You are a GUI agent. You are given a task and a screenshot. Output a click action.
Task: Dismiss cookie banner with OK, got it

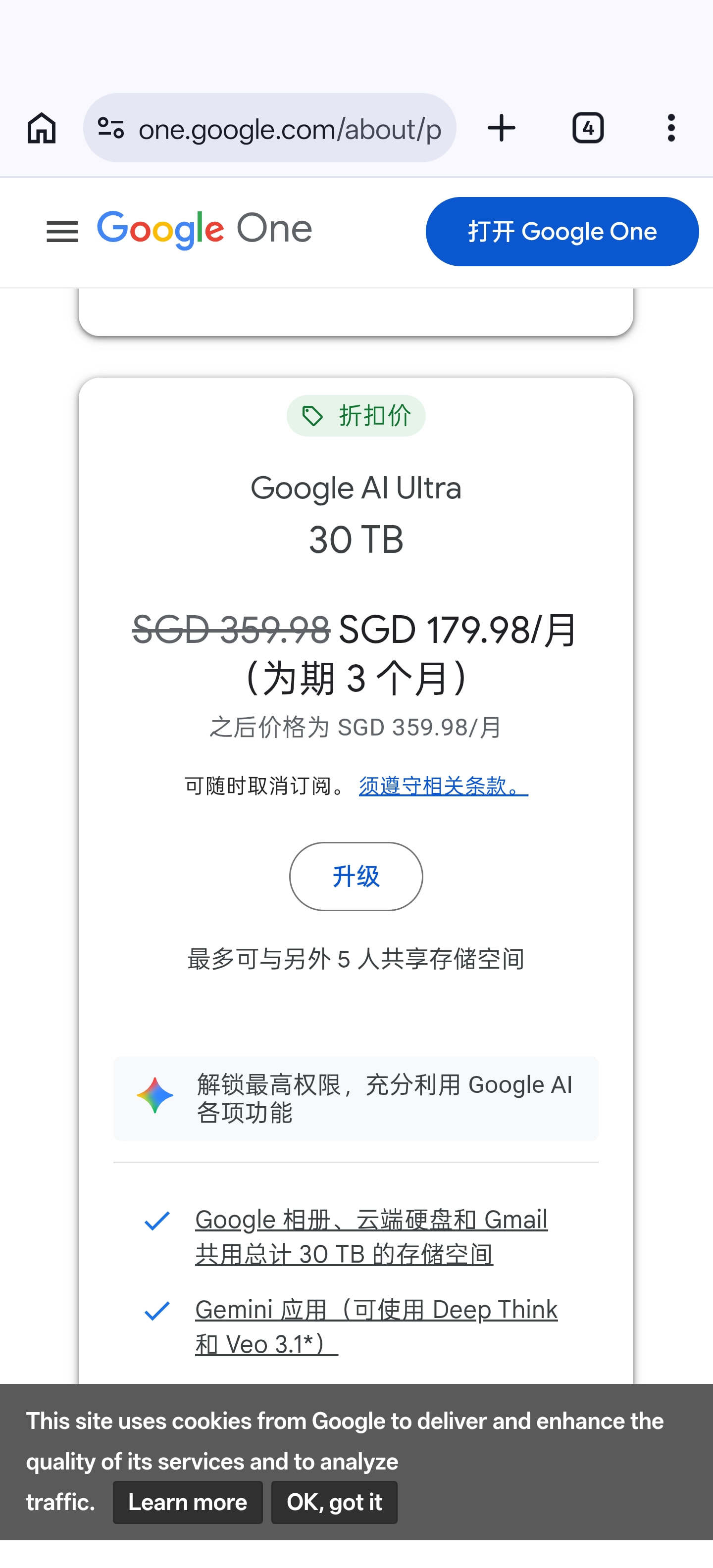coord(334,1502)
